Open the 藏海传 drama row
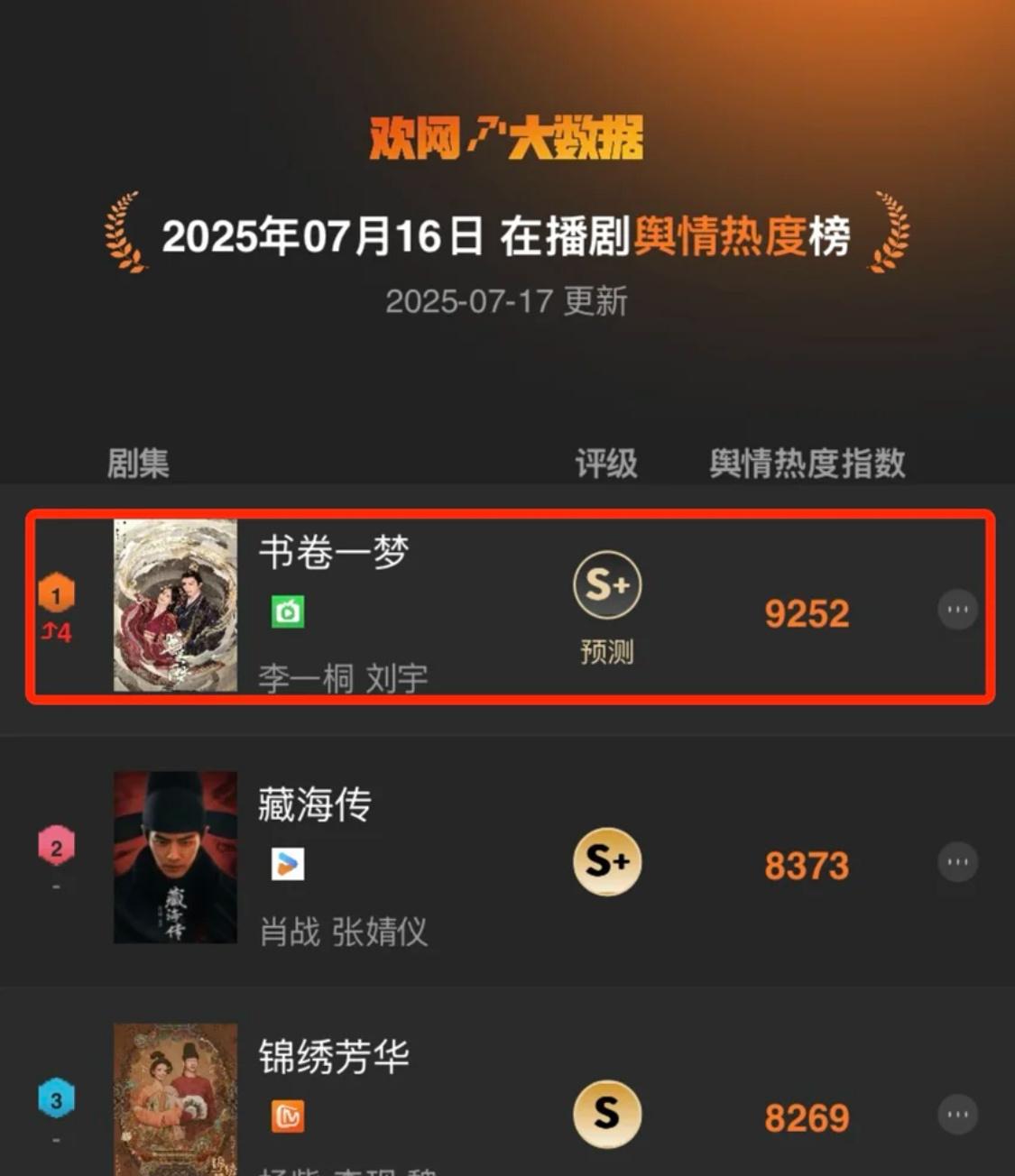 [315, 804]
